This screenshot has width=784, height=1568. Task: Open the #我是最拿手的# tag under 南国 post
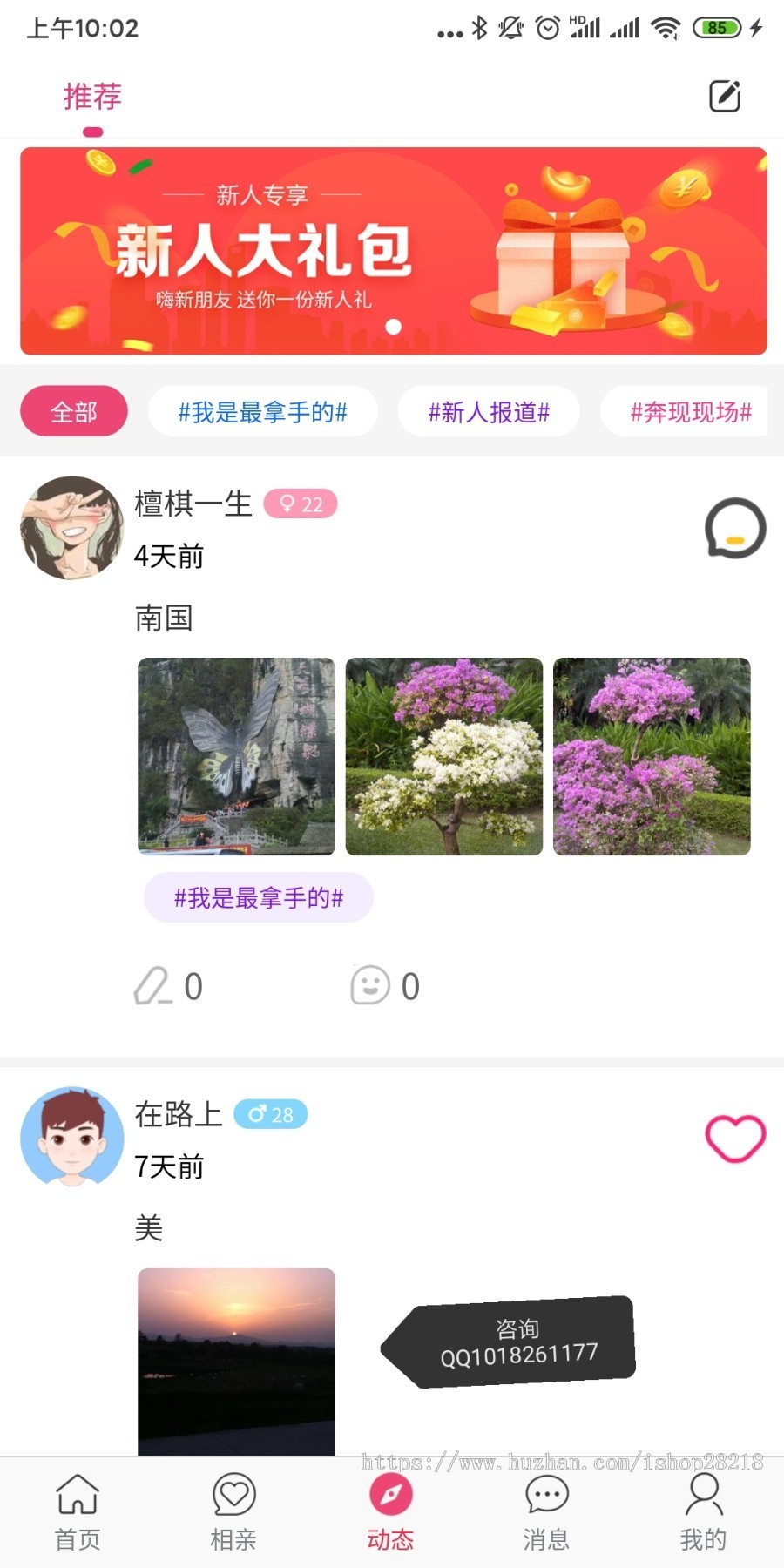258,897
